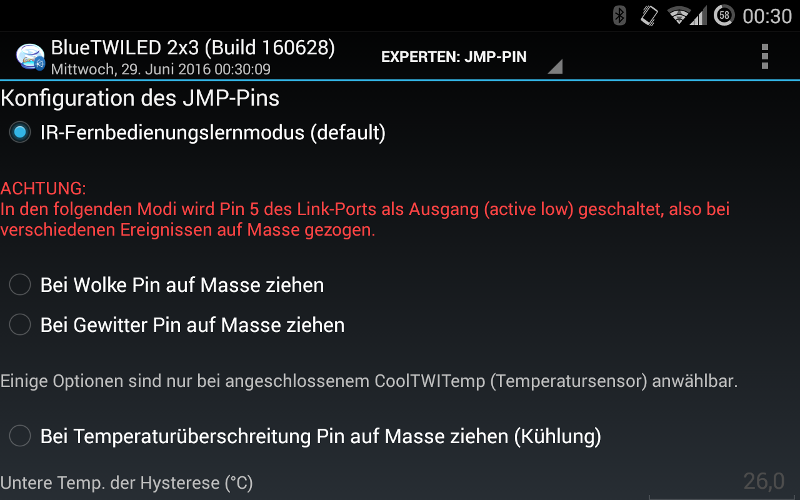The image size is (800, 500).
Task: Tap the BlueTWILED app icon in the header
Action: (30, 56)
